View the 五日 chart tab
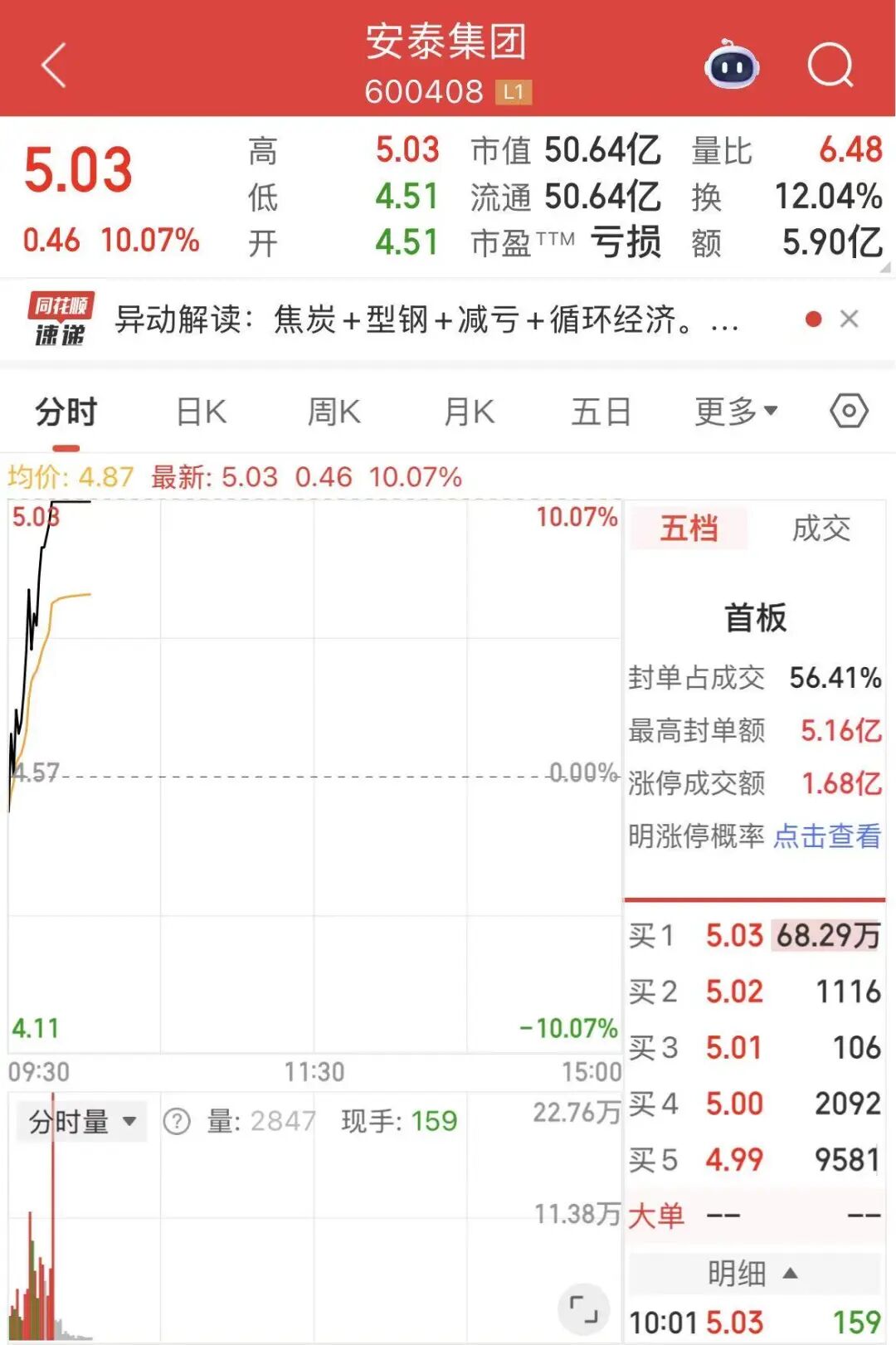Image resolution: width=896 pixels, height=1345 pixels. click(x=601, y=412)
